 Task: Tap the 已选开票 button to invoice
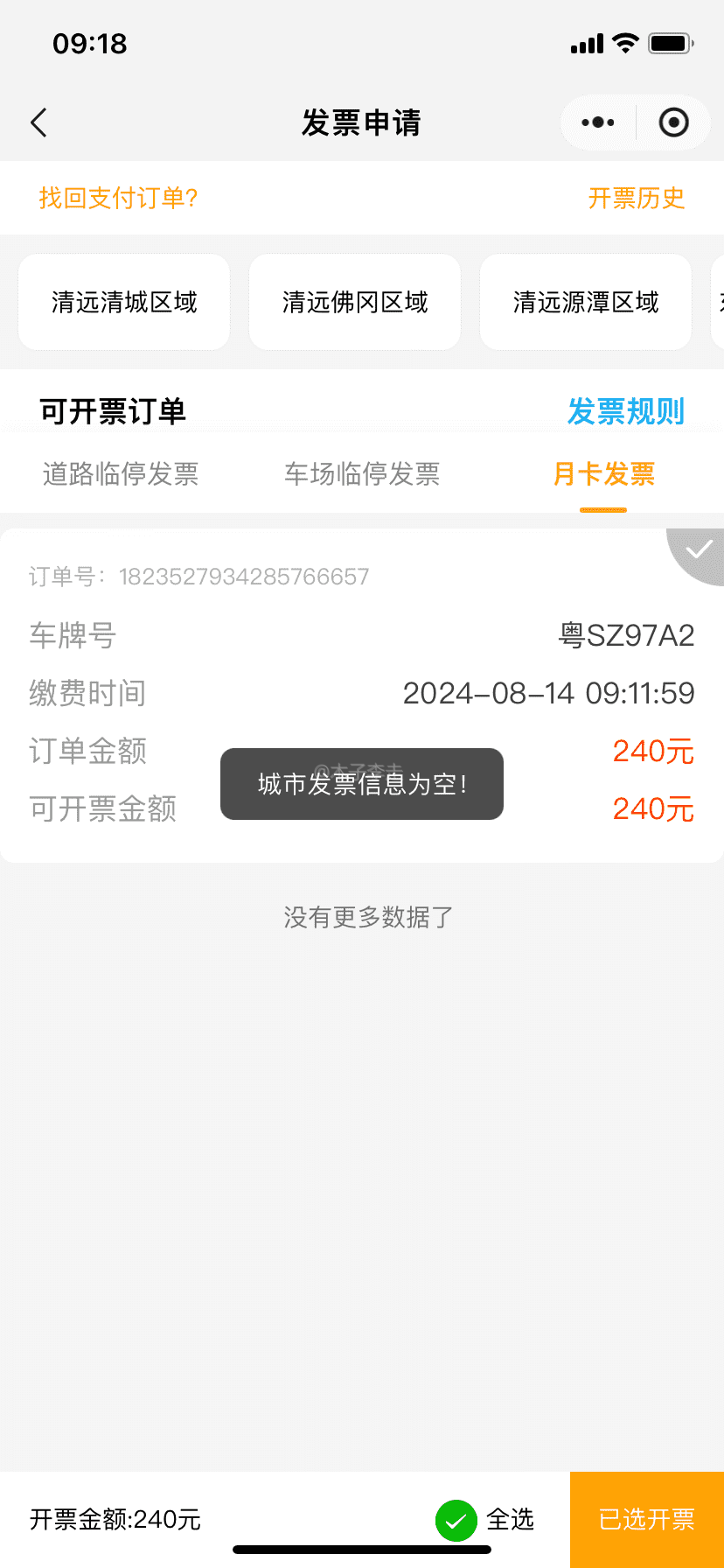point(647,1520)
